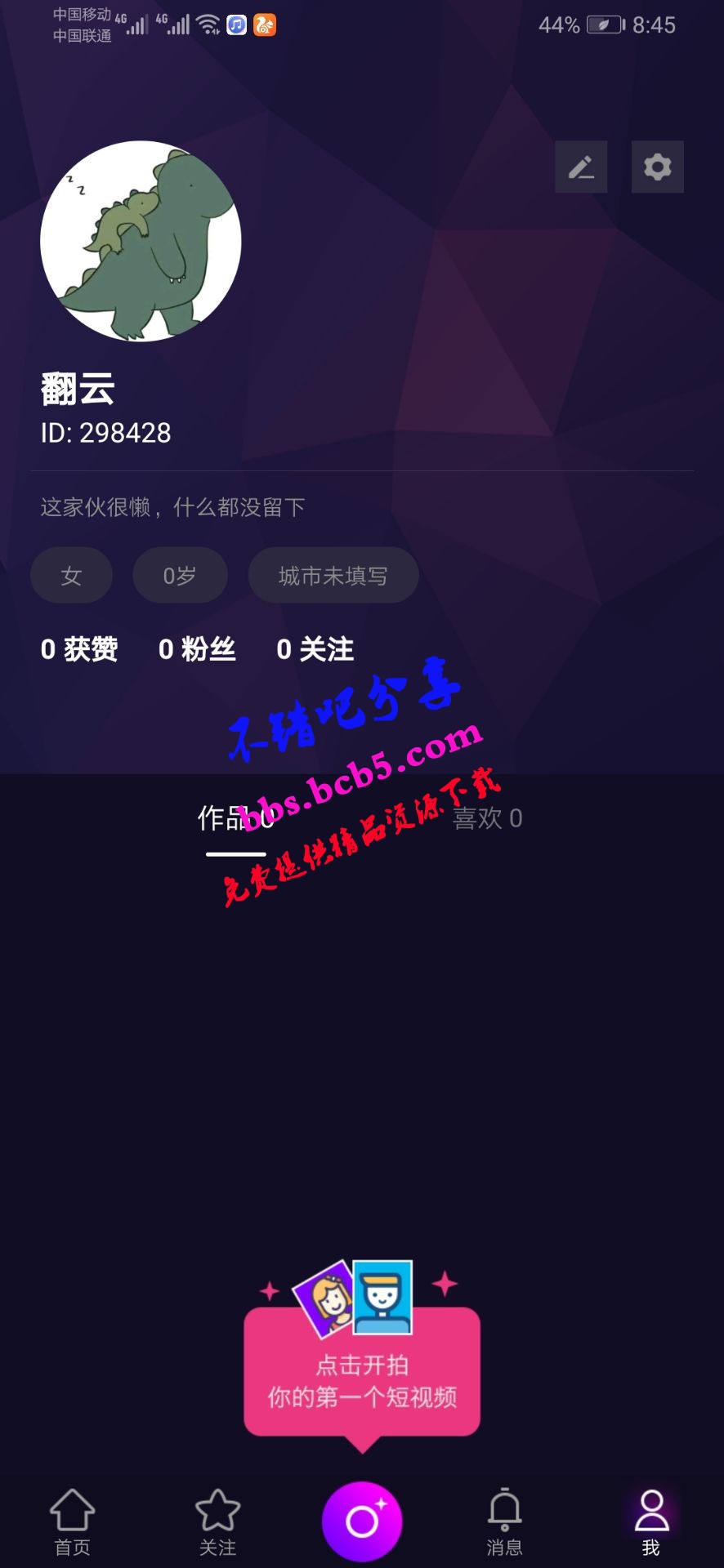The width and height of the screenshot is (724, 1568).
Task: View the dinosaur profile avatar
Action: point(141,241)
